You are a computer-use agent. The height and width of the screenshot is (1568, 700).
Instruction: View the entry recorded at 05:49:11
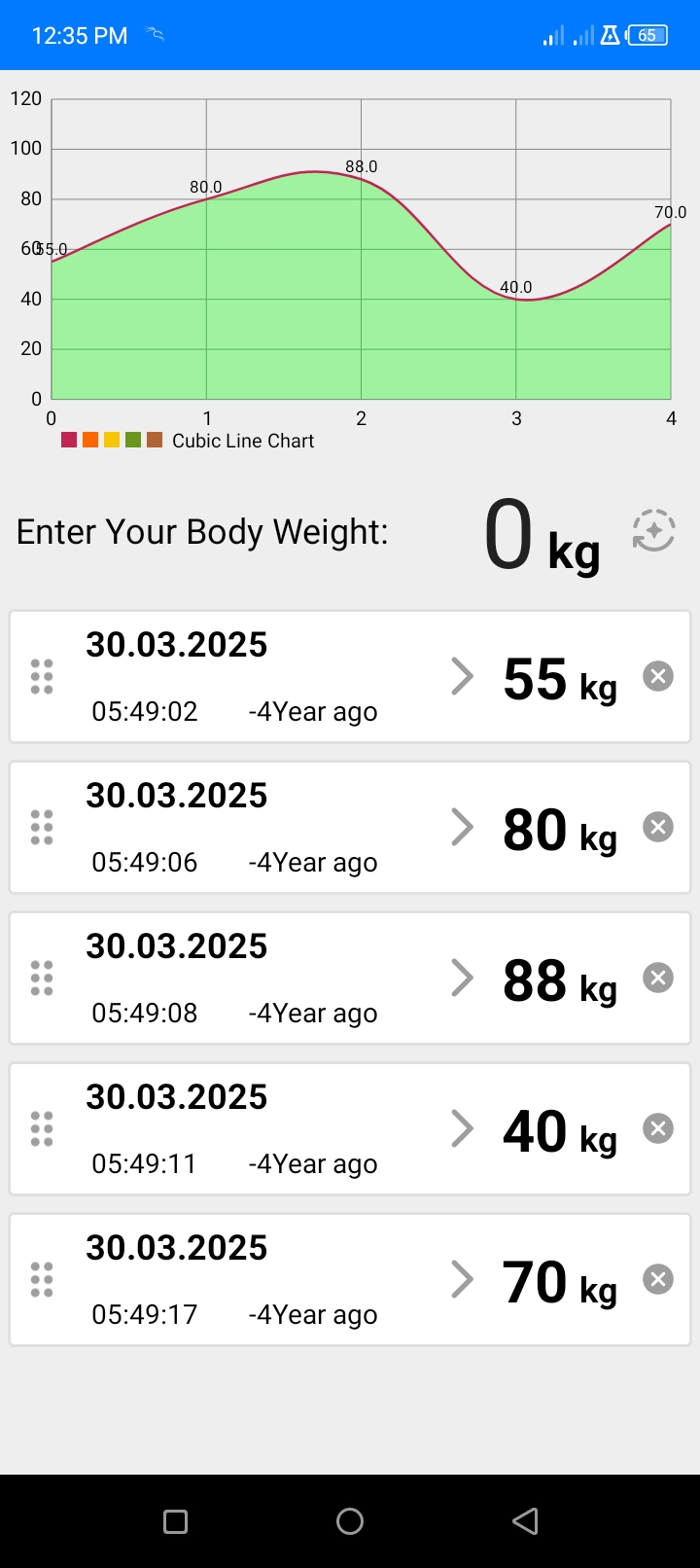pyautogui.click(x=463, y=1128)
